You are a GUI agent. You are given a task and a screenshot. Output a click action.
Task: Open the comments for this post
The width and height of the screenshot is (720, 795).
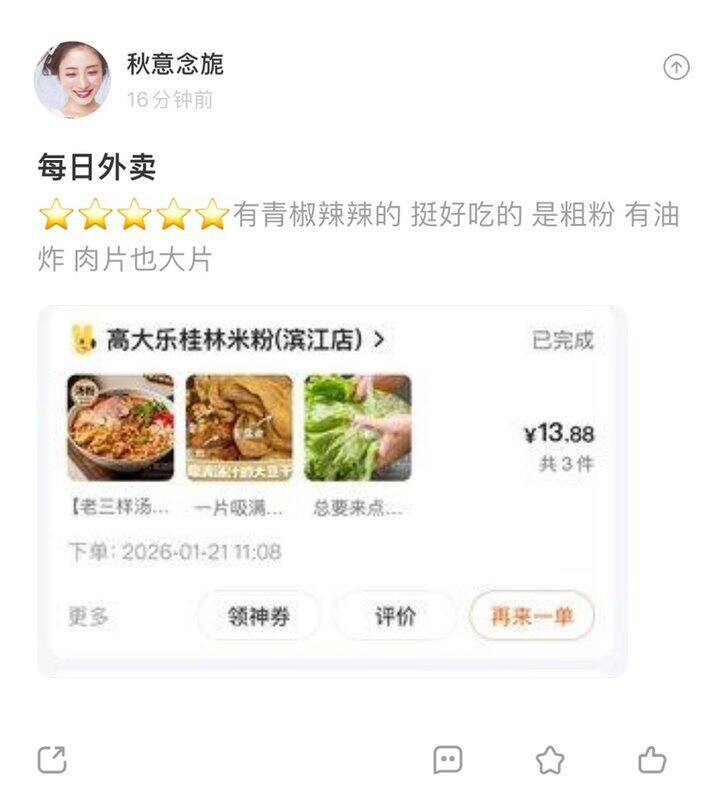448,760
